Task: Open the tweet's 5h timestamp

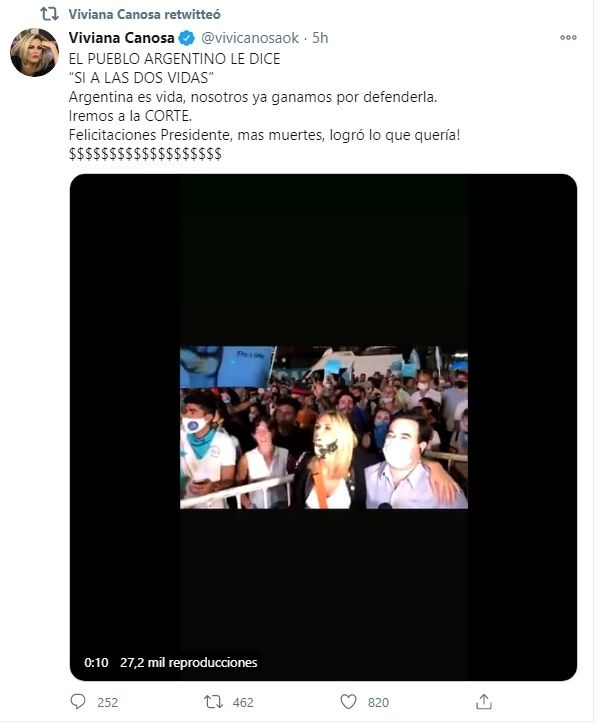Action: (x=320, y=37)
